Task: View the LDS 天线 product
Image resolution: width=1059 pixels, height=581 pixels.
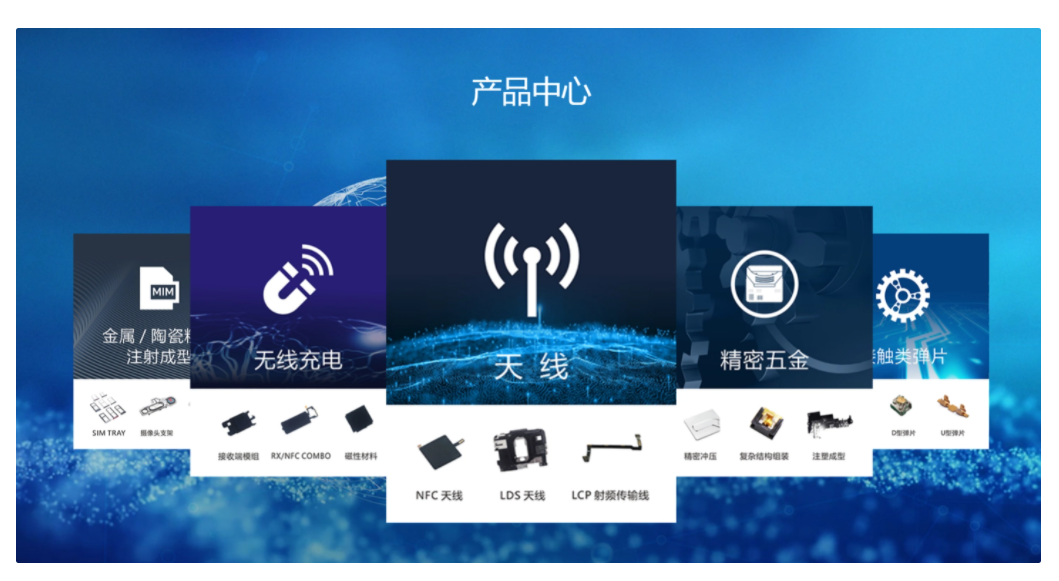Action: pos(522,465)
